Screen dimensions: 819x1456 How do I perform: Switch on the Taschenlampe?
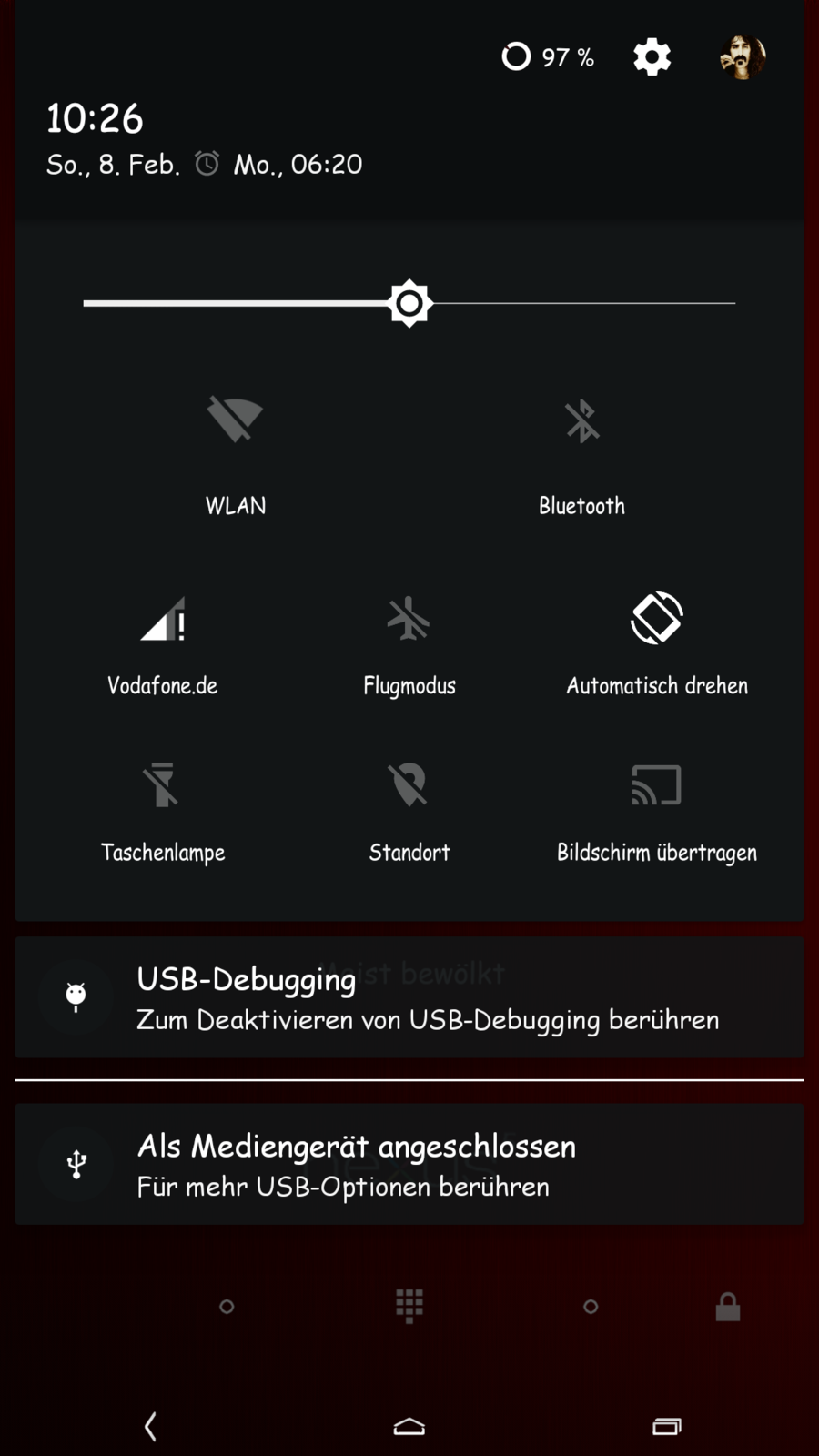(163, 785)
